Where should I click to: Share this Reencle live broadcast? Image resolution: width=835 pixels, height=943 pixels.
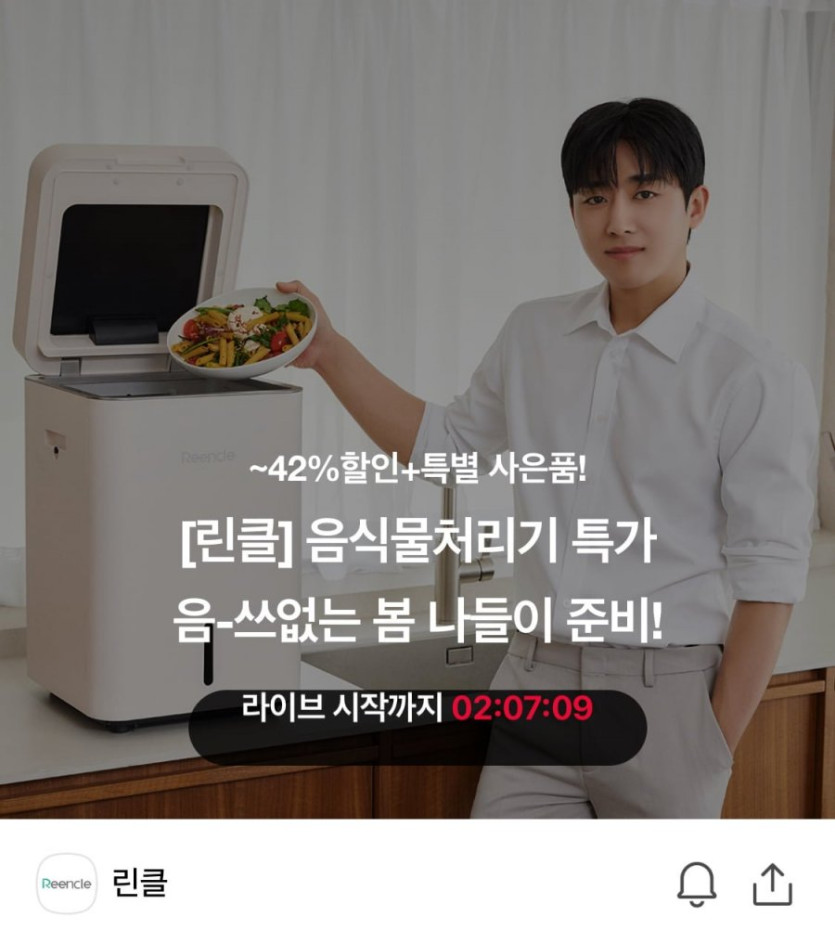pos(772,884)
